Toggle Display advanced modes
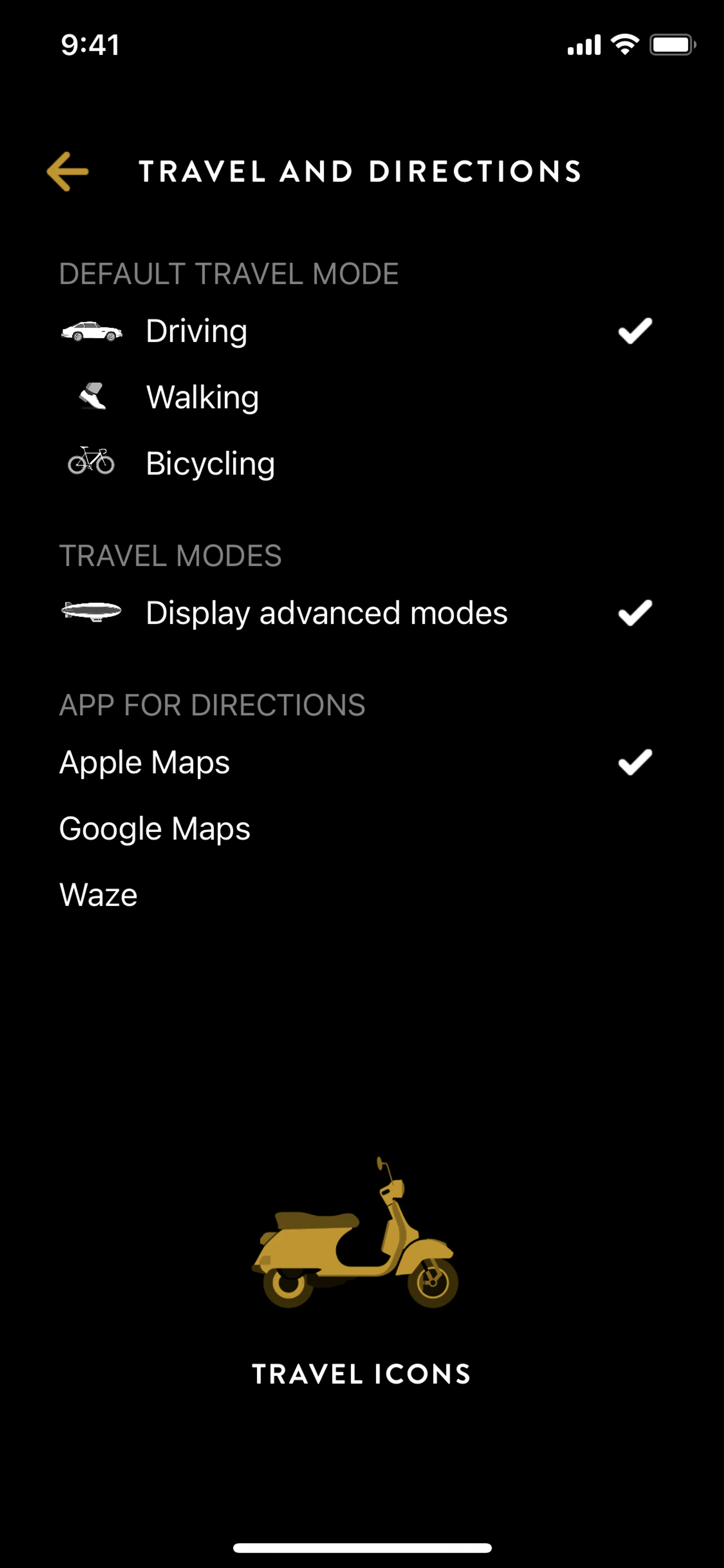Screen dimensions: 724x1568 click(326, 613)
